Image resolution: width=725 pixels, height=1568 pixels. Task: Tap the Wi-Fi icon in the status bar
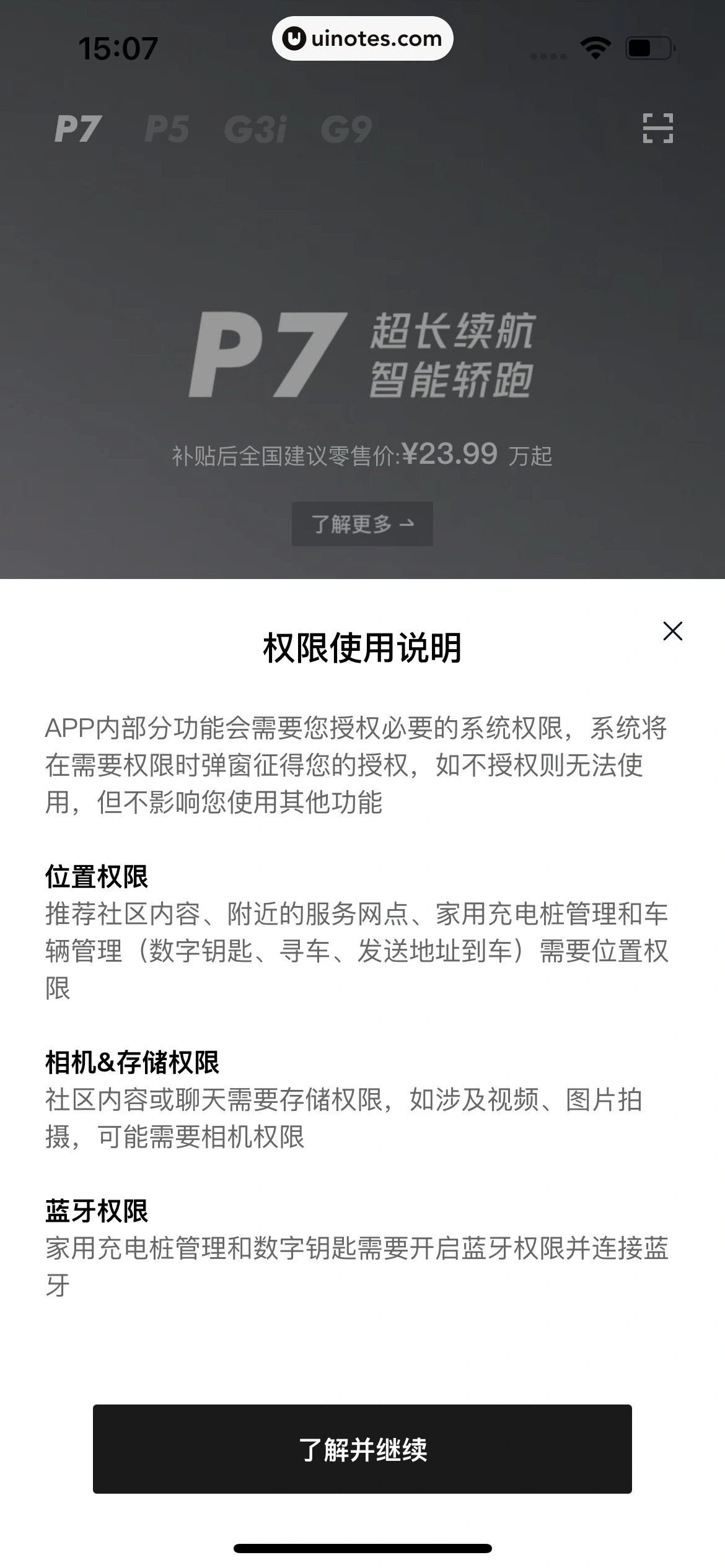coord(594,48)
